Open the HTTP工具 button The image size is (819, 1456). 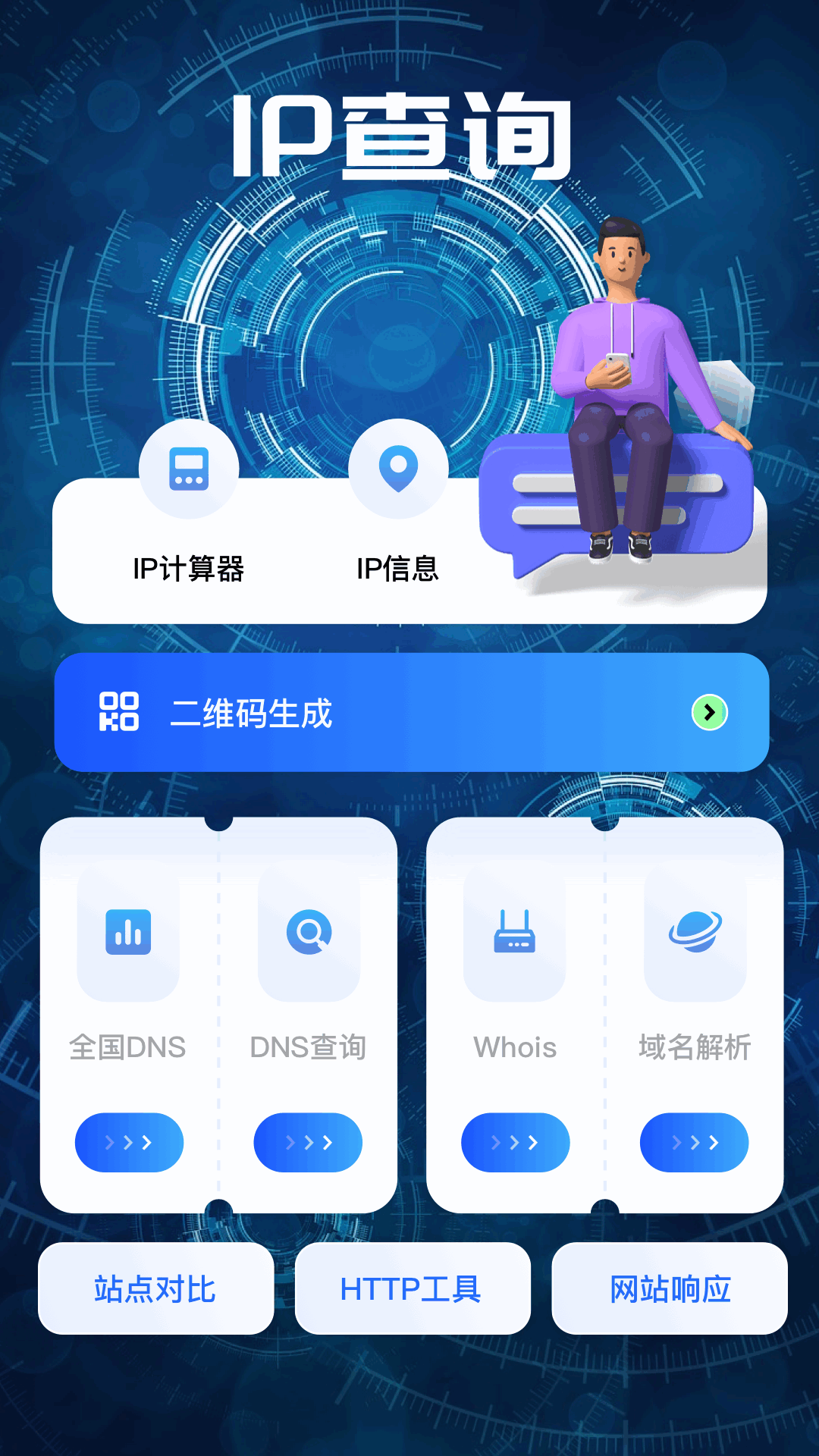pos(412,1288)
